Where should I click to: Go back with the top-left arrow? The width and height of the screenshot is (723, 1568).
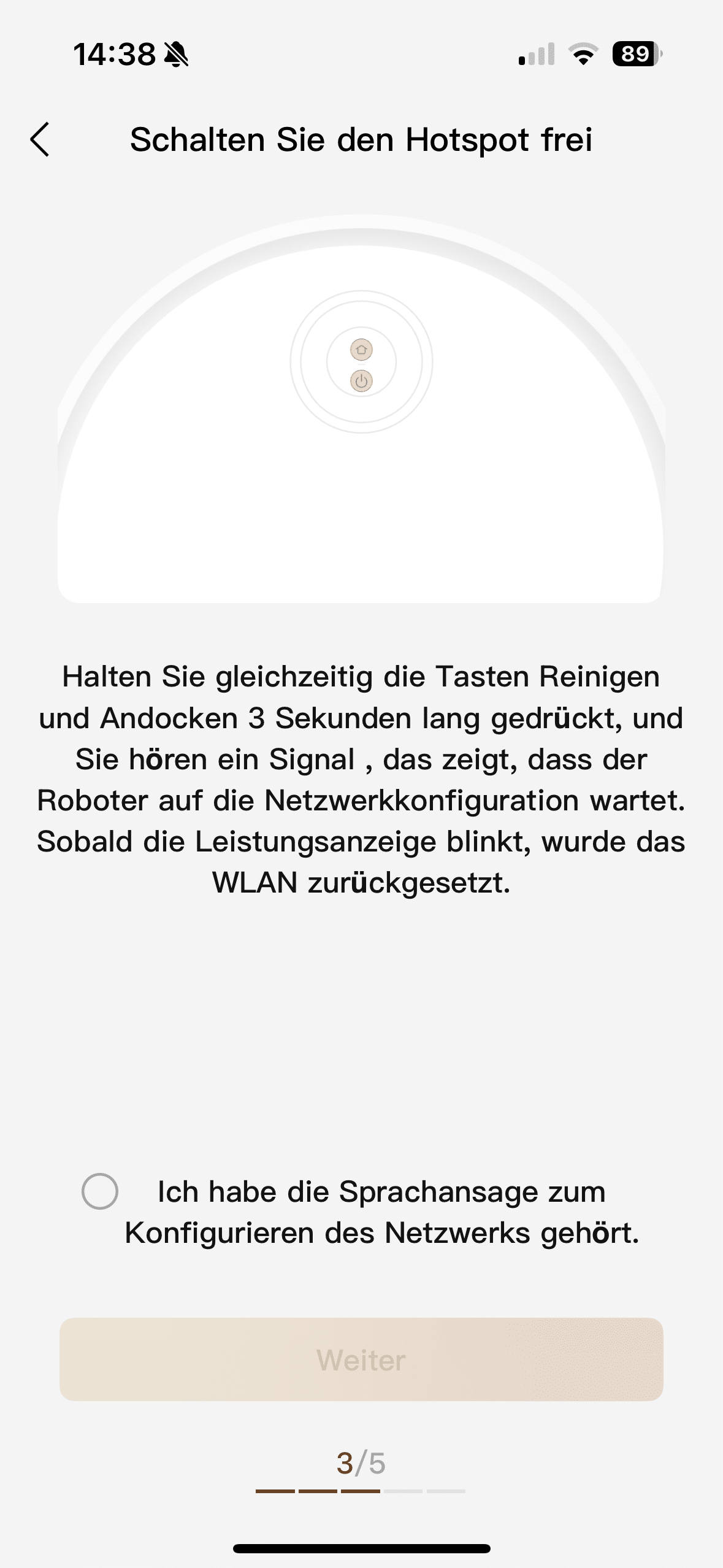40,140
